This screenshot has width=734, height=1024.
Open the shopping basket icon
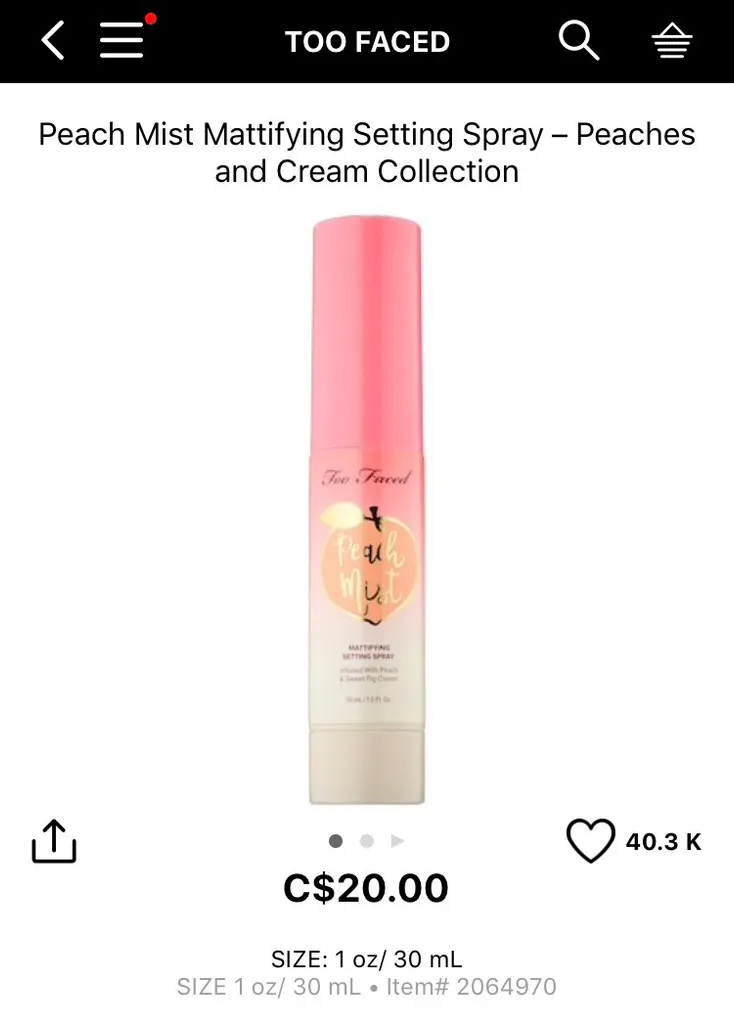(x=672, y=41)
